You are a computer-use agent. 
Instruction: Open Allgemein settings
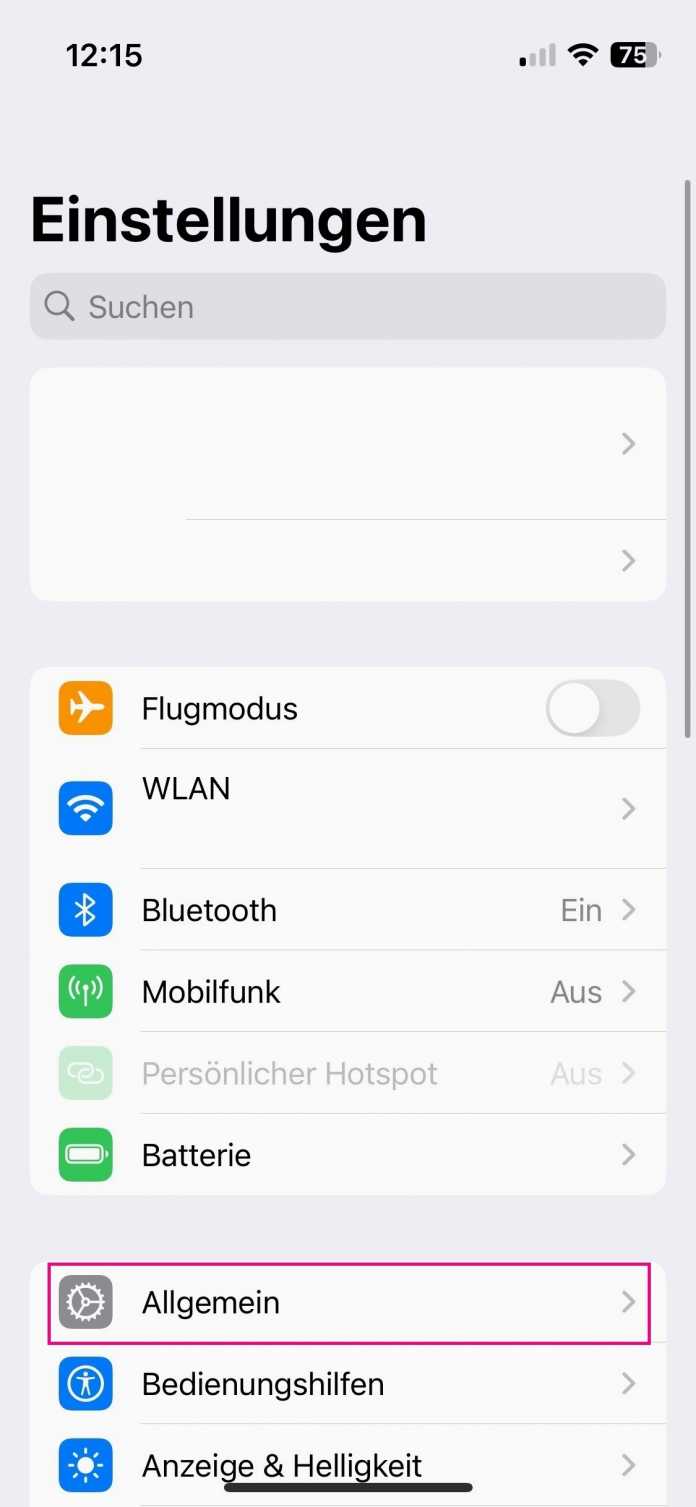click(x=347, y=1302)
